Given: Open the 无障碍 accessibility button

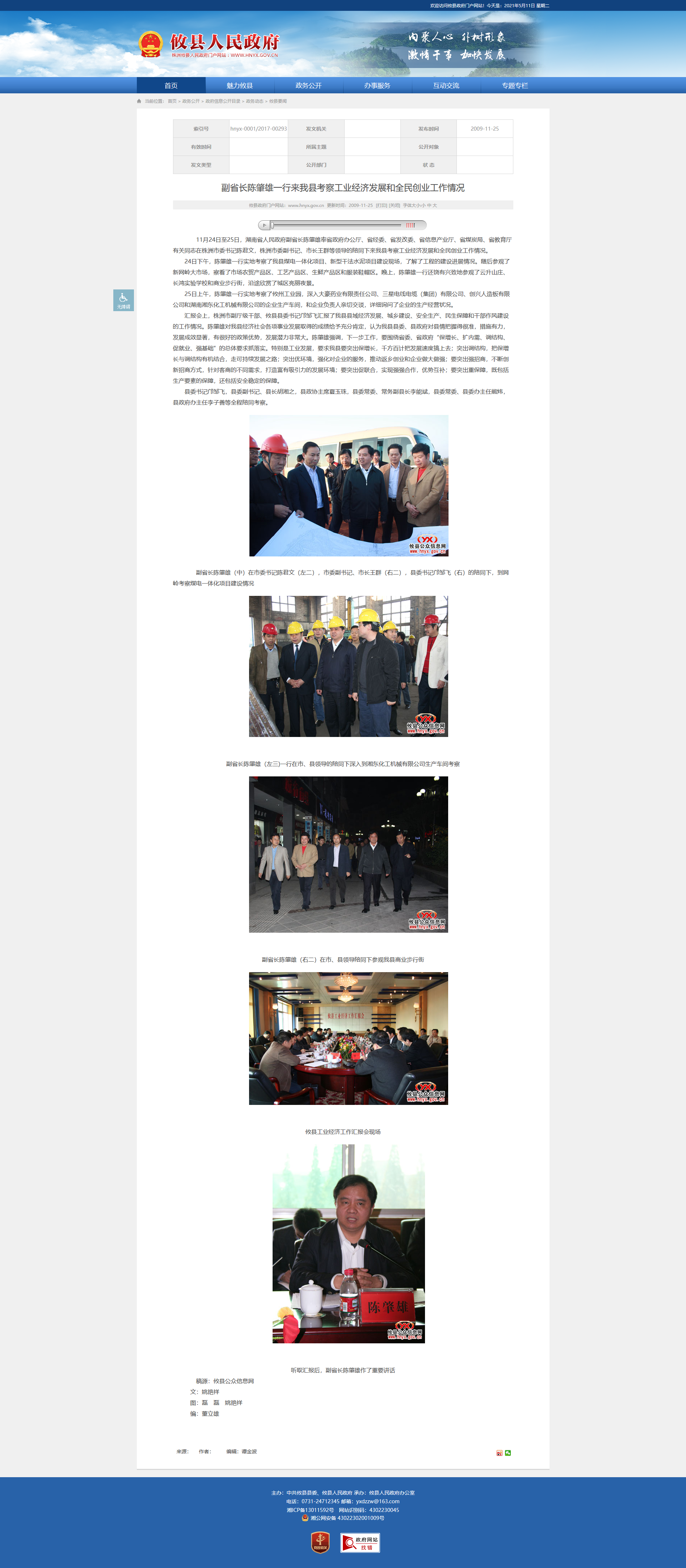Looking at the screenshot, I should pos(123,300).
